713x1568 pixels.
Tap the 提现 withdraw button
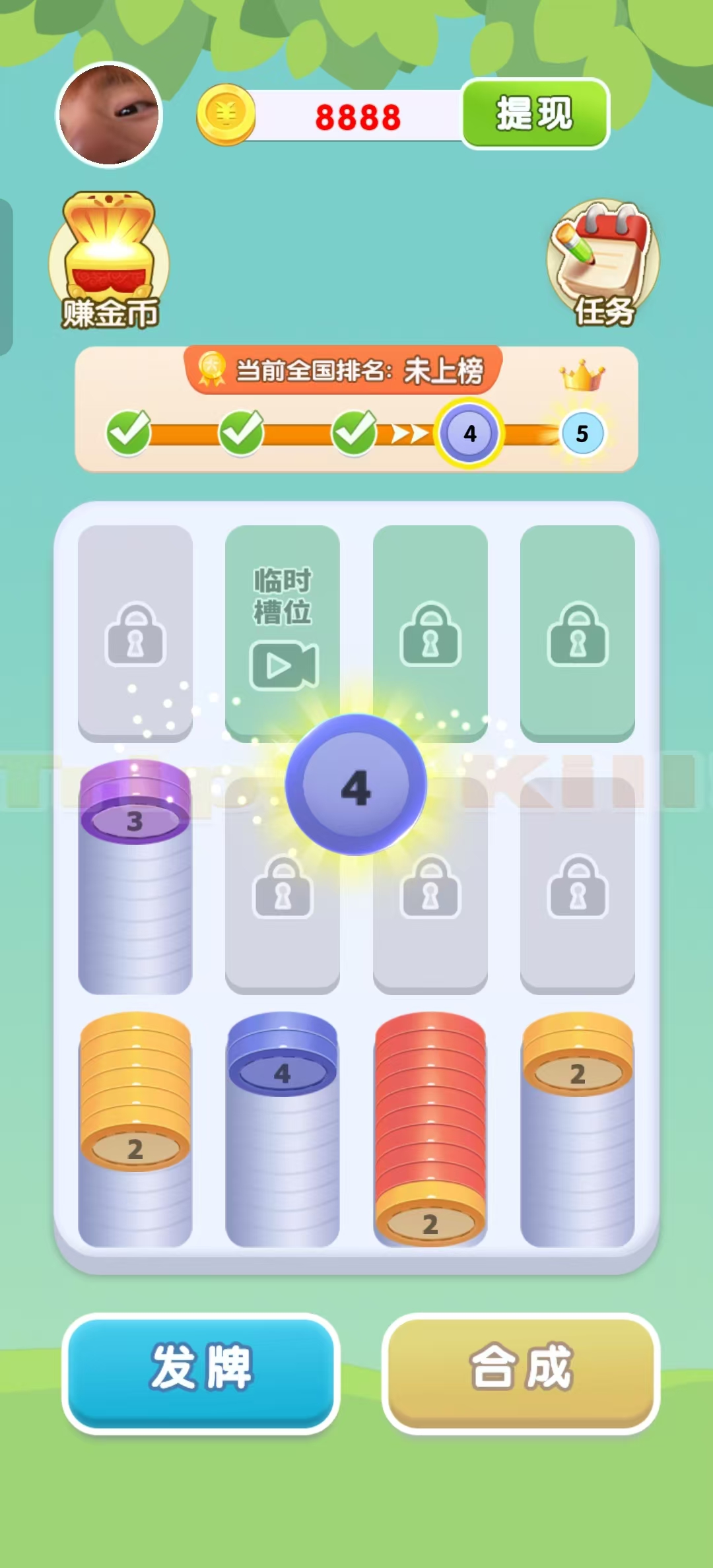(x=534, y=114)
